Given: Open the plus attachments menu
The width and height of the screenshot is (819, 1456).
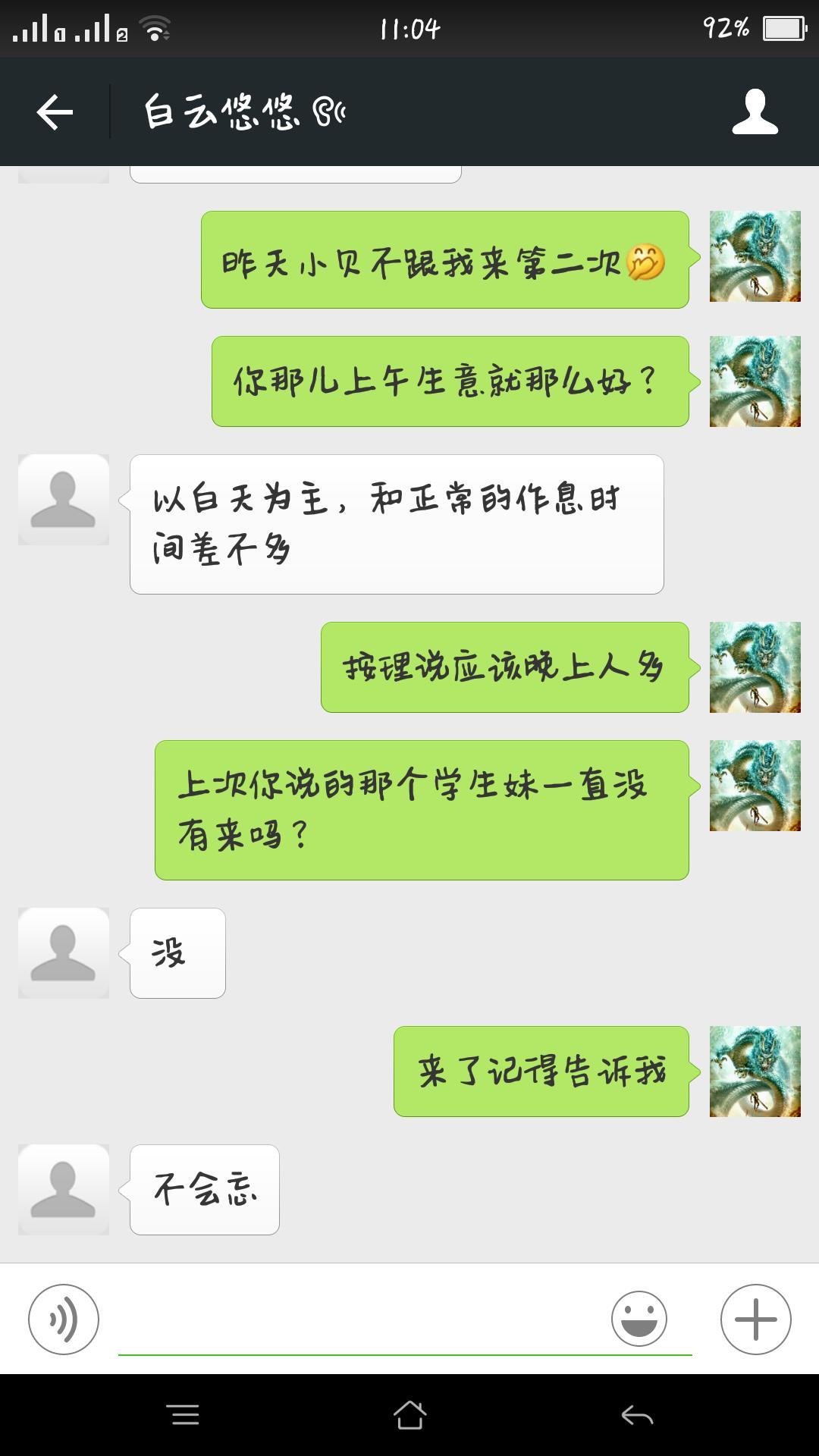Looking at the screenshot, I should (755, 1319).
